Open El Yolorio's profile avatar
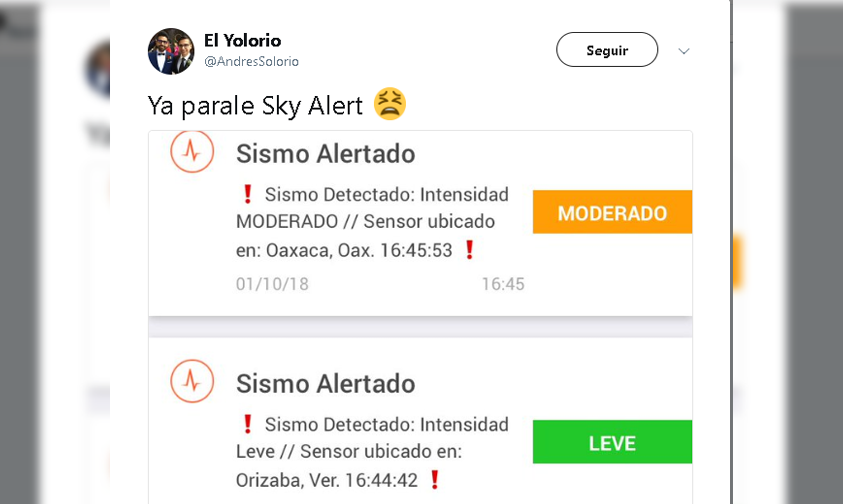This screenshot has height=504, width=843. coord(171,51)
